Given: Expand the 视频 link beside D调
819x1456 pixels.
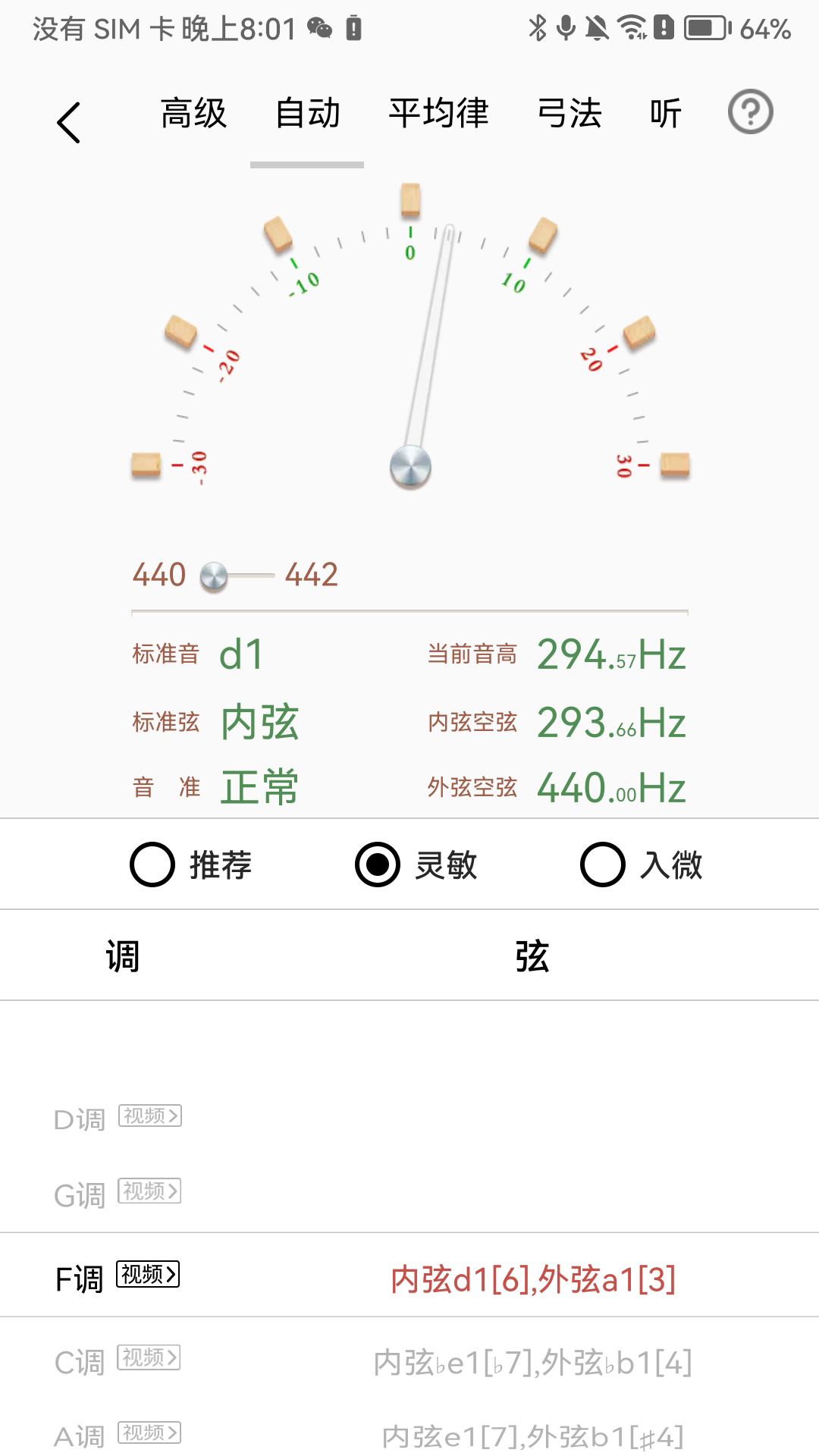Looking at the screenshot, I should [x=150, y=1116].
